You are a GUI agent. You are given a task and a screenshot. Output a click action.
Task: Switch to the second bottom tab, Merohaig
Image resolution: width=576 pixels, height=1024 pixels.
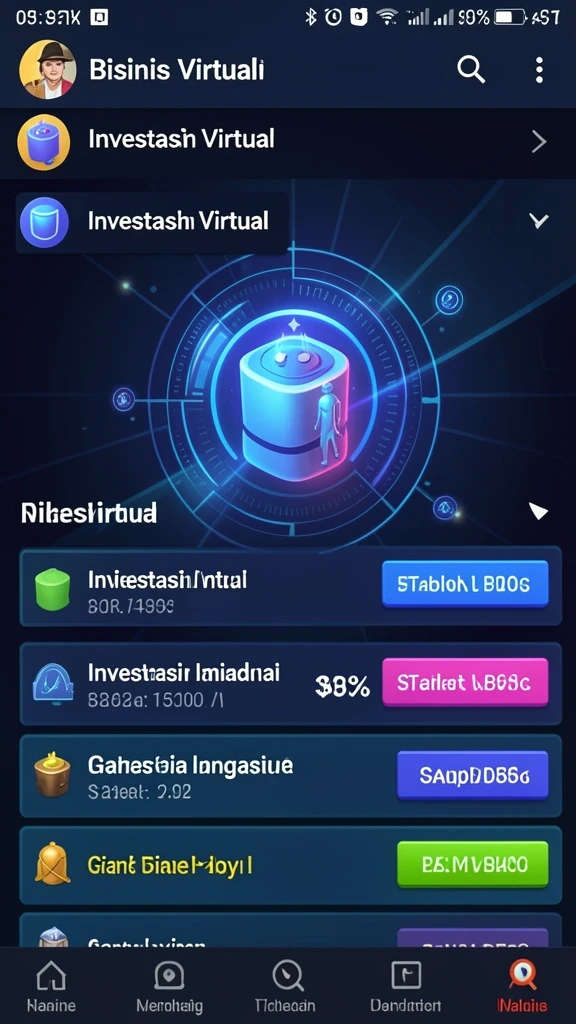pos(169,986)
